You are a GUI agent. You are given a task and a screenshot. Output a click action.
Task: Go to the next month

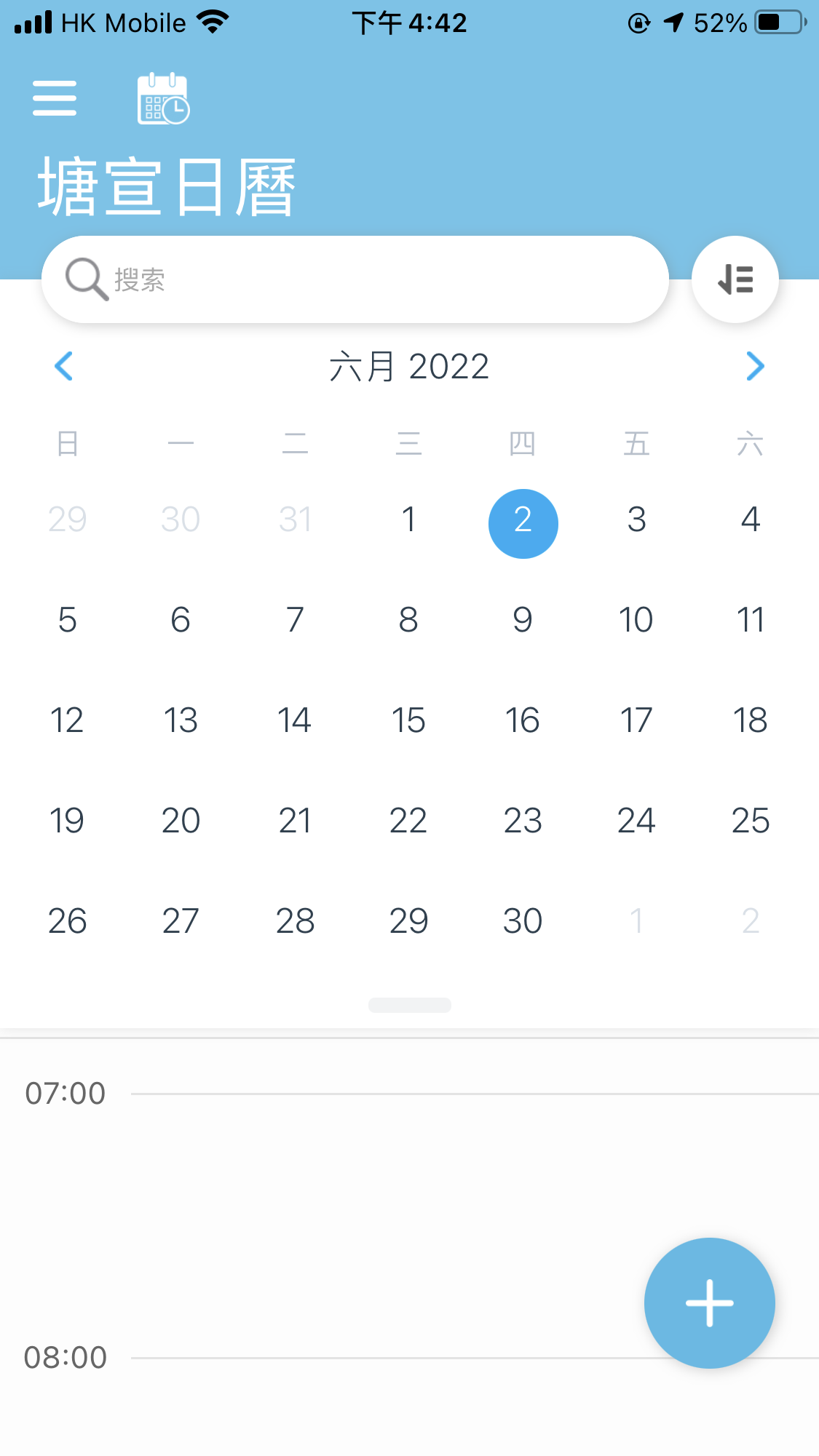pos(755,366)
